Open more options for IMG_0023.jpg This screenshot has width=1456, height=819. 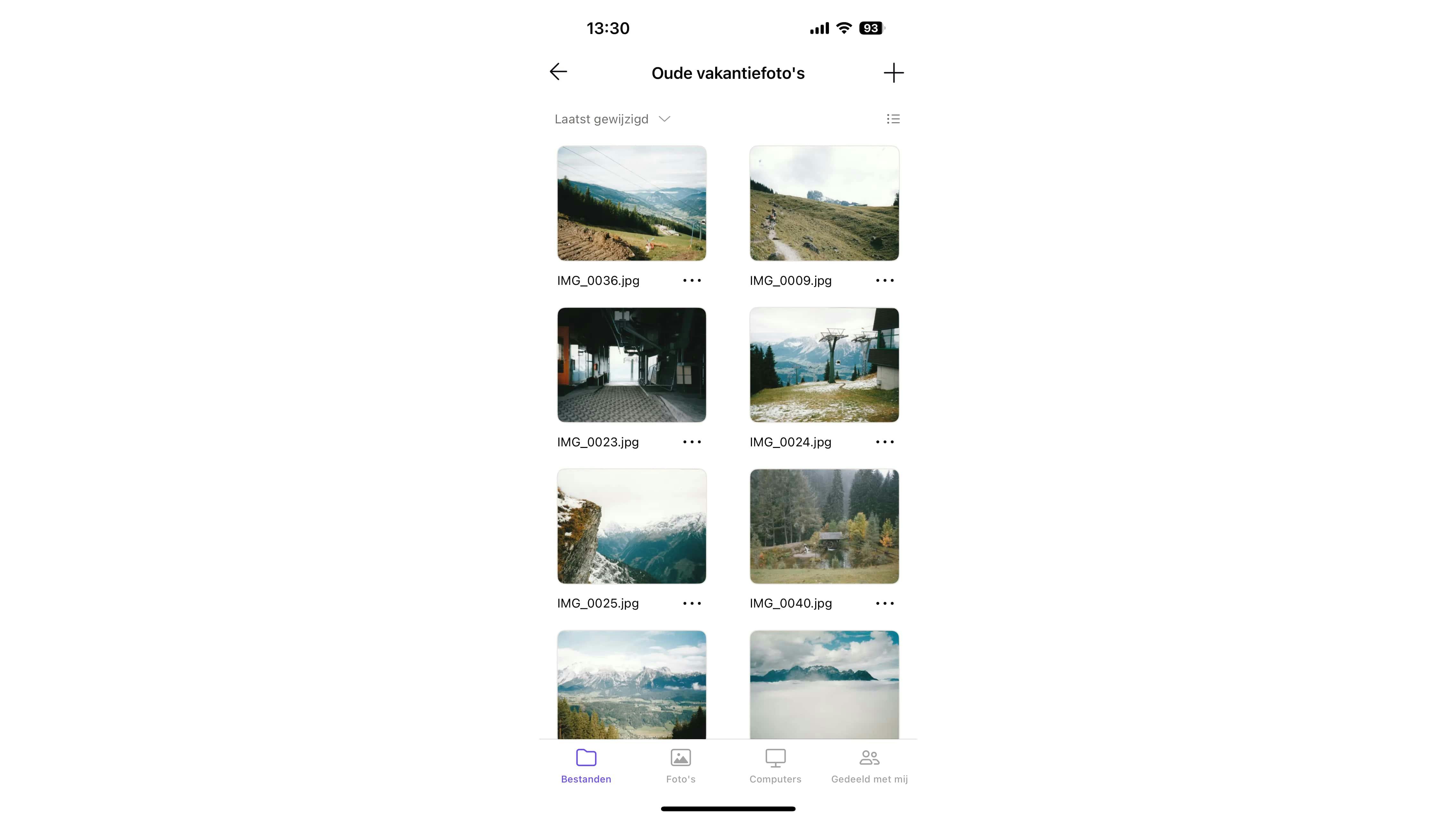point(692,442)
